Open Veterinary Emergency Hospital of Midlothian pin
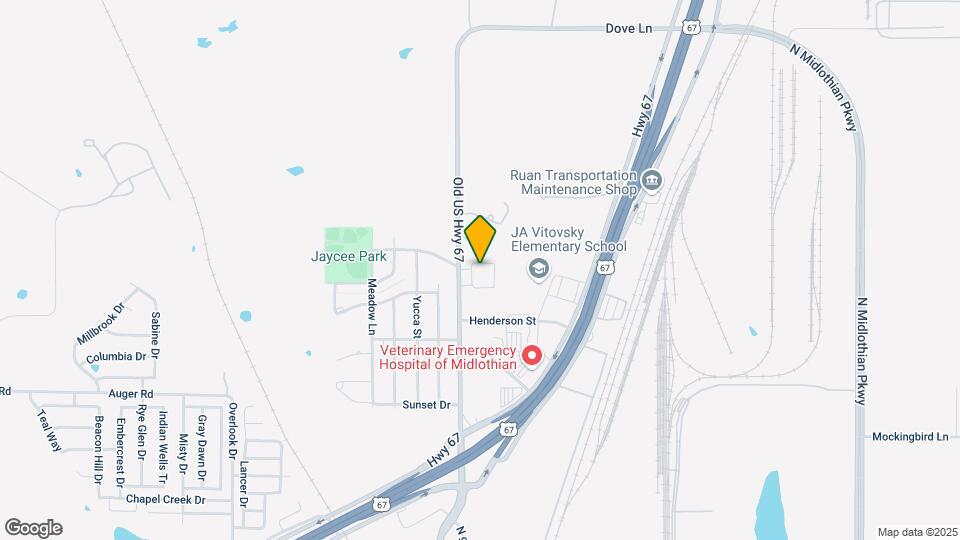Image resolution: width=960 pixels, height=540 pixels. click(x=532, y=355)
